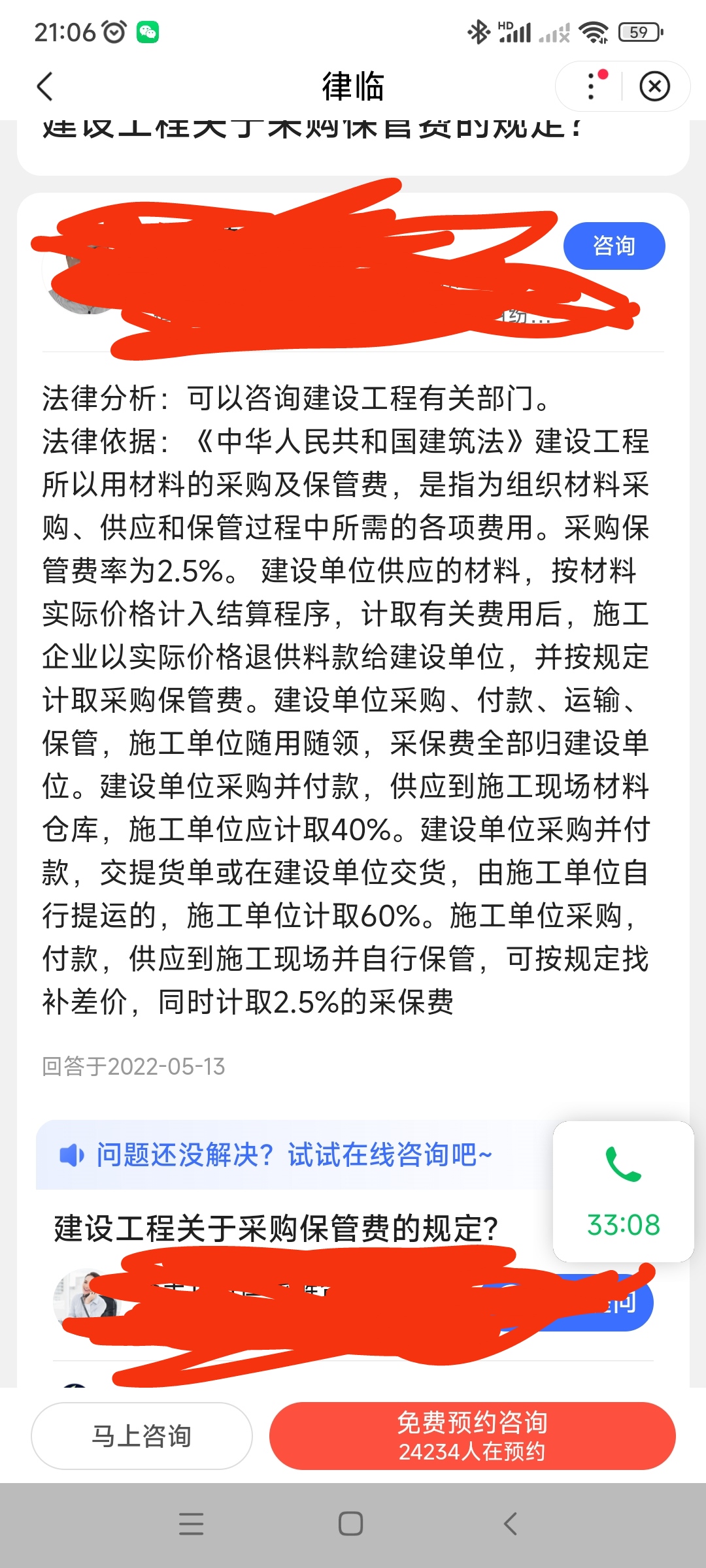Open the mini program more menu
The height and width of the screenshot is (1568, 706).
click(x=592, y=86)
